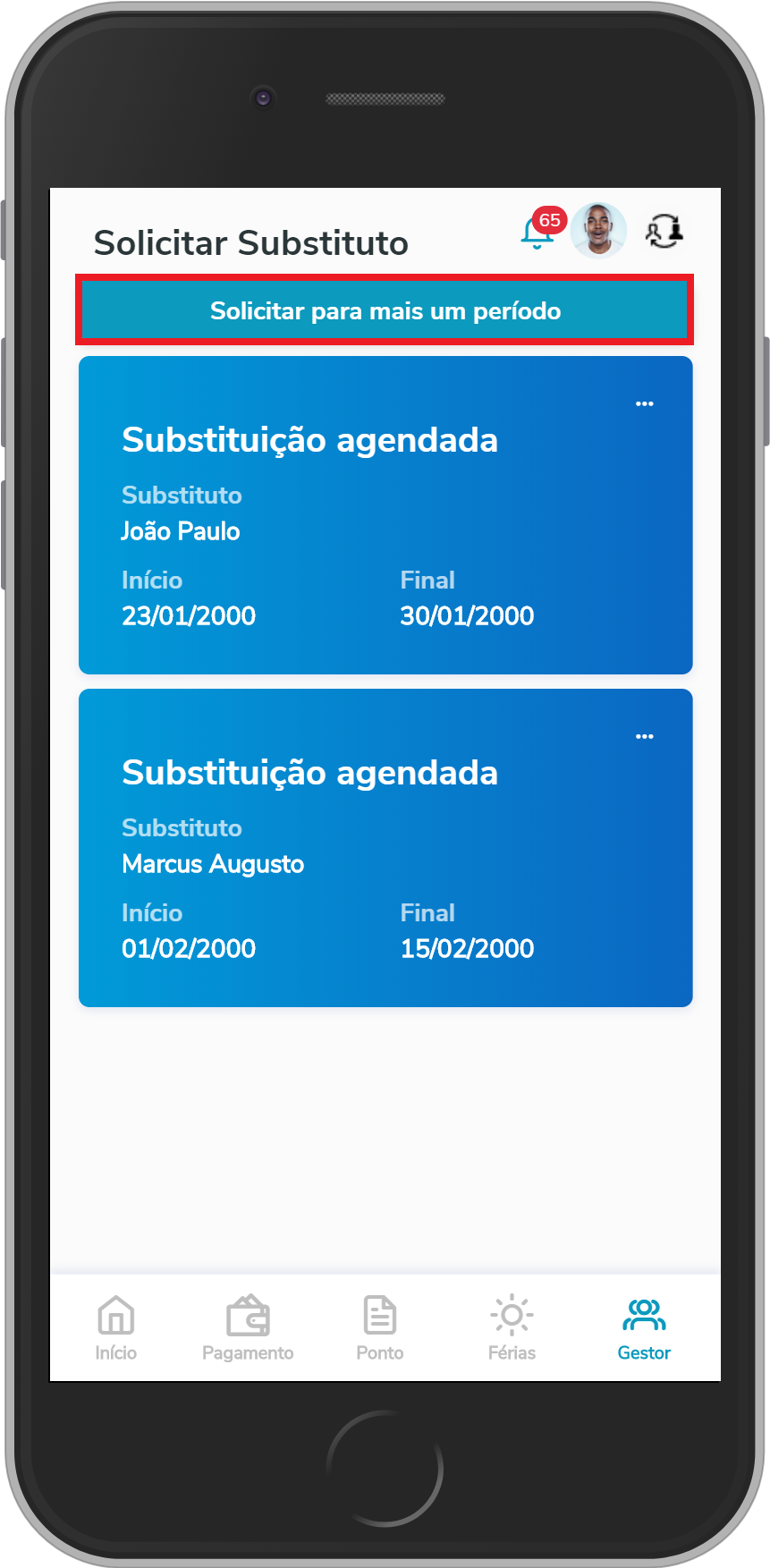Viewport: 770px width, 1568px height.
Task: Go to the Início tab
Action: pos(116,1327)
